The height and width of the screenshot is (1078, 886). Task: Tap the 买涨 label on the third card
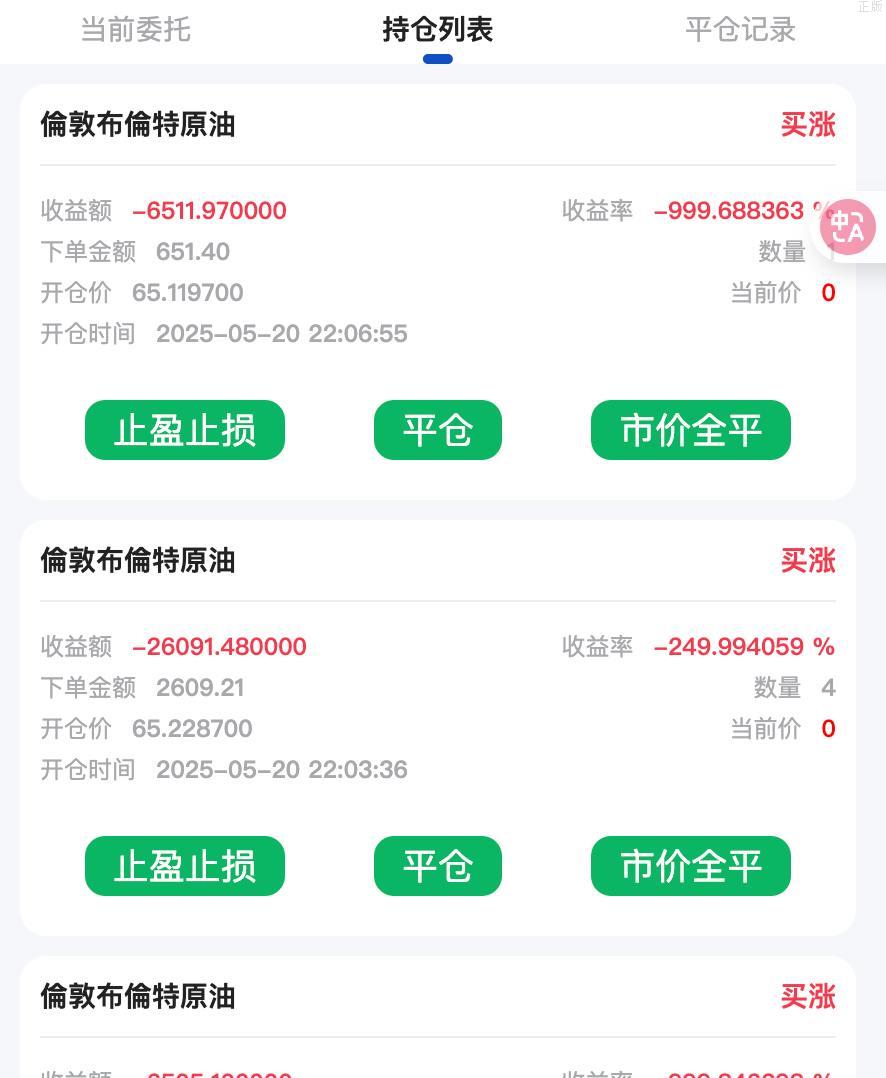808,997
